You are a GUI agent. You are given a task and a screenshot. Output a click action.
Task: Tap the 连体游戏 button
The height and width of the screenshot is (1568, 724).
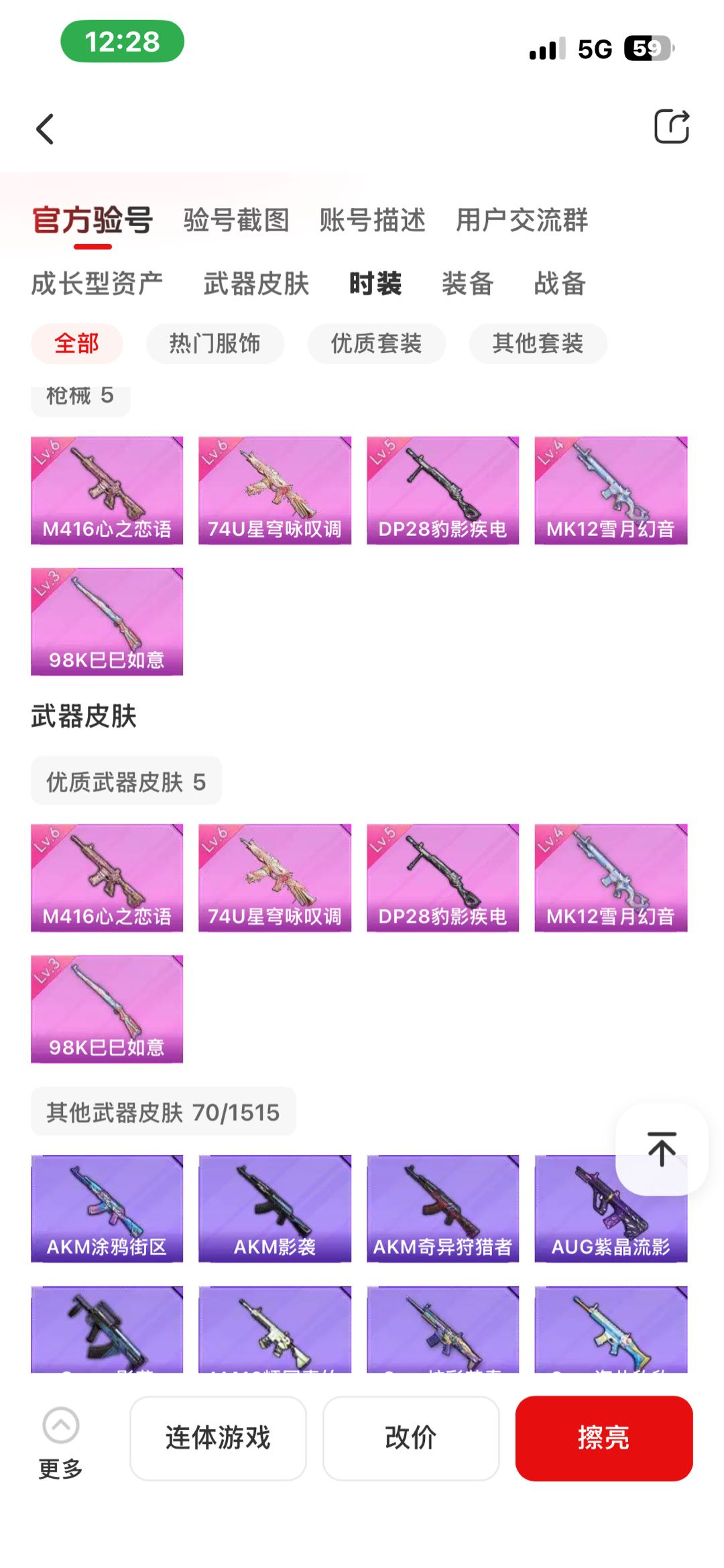pos(218,1437)
